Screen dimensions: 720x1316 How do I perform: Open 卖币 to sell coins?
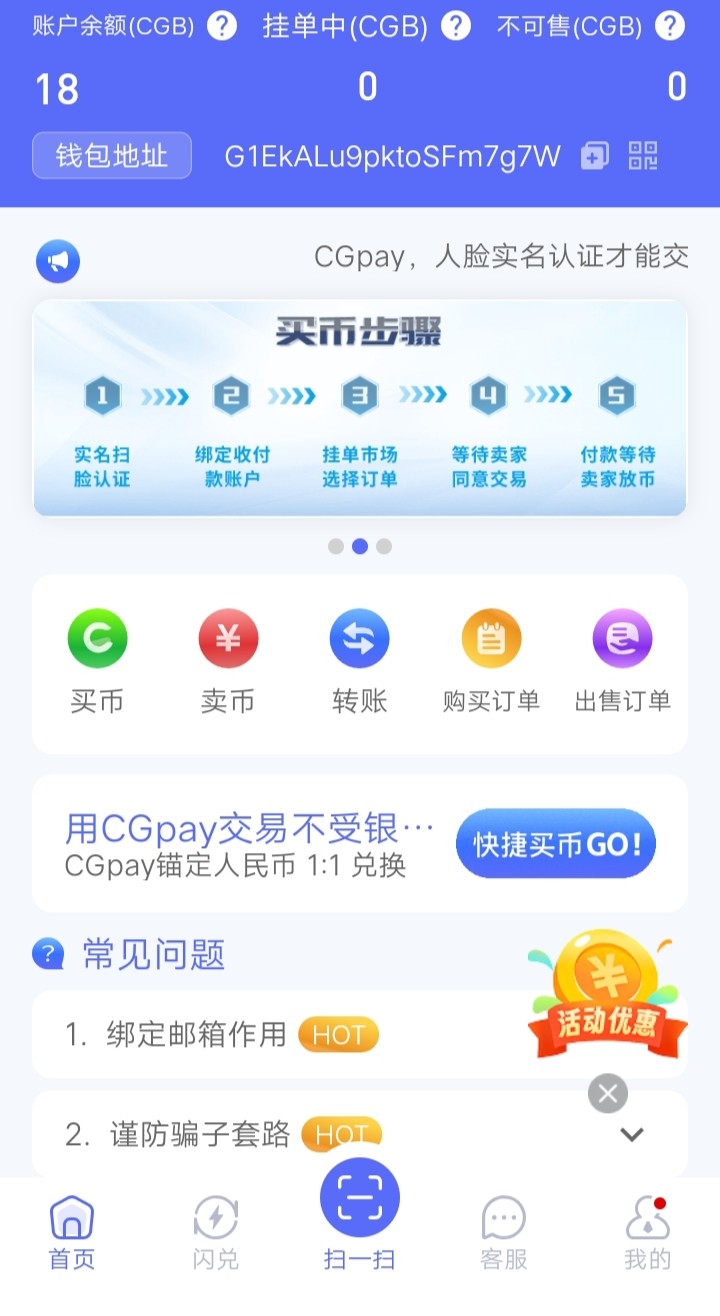(228, 662)
